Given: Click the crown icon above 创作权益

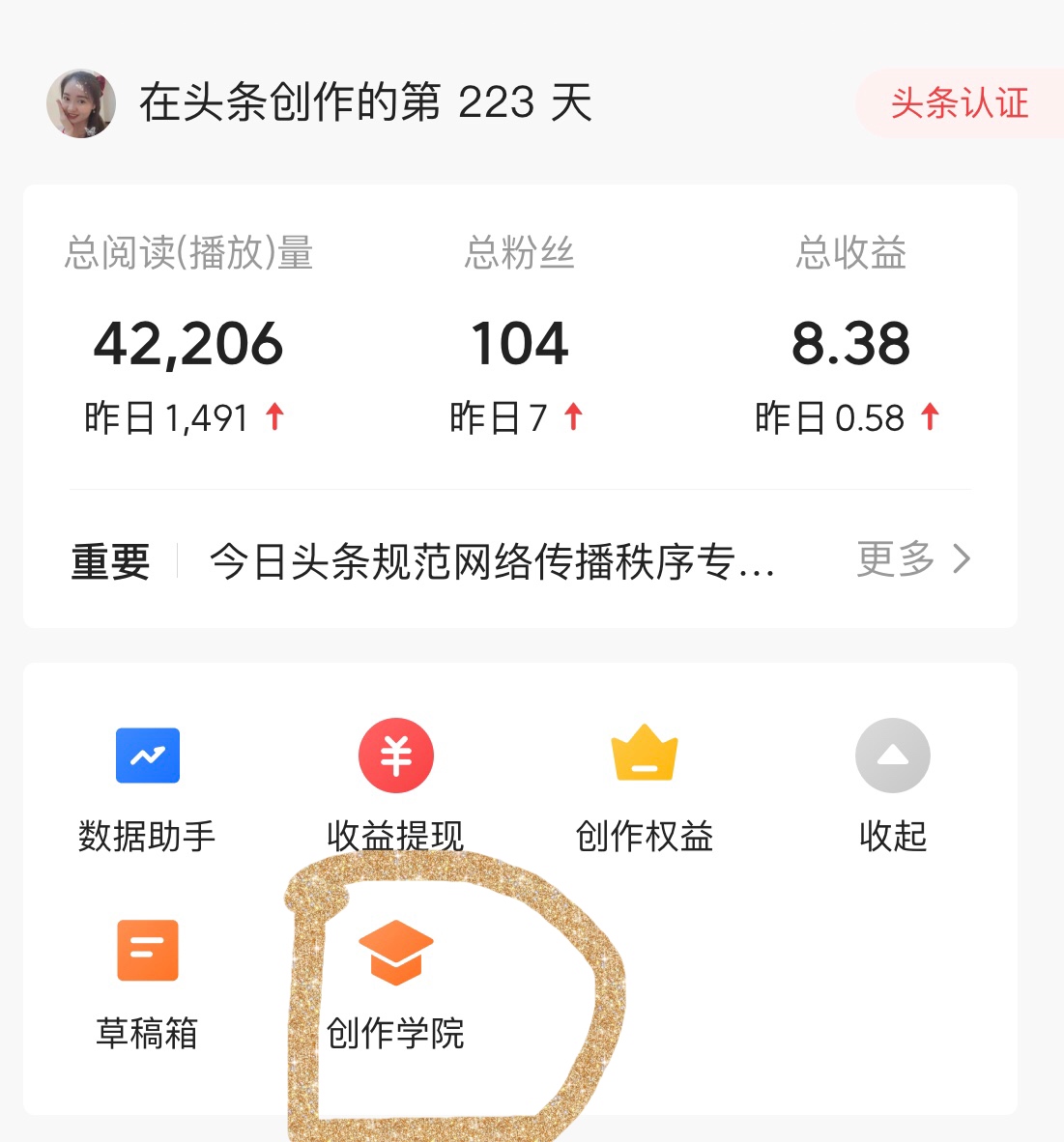Looking at the screenshot, I should point(644,756).
